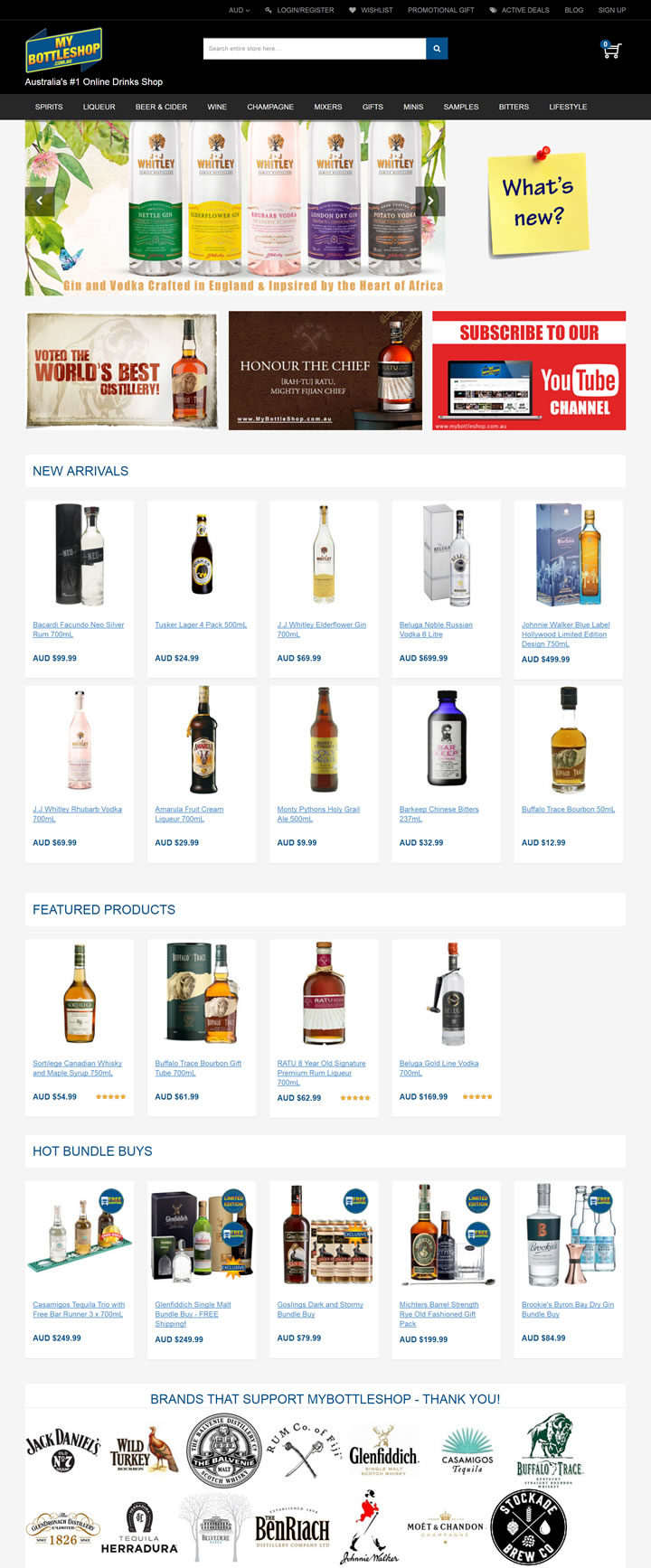Select the Bitters category
This screenshot has width=651, height=1568.
(514, 107)
